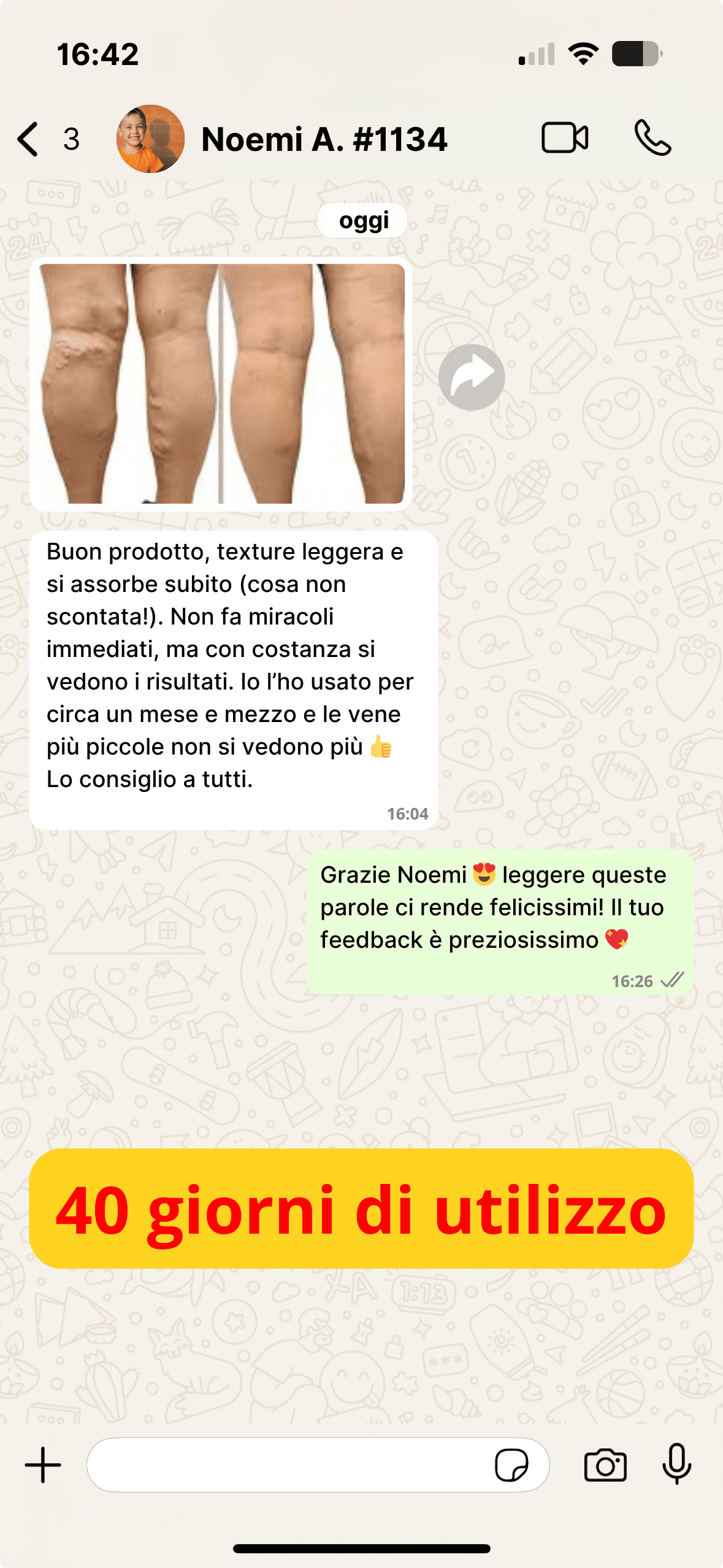The width and height of the screenshot is (723, 1568).
Task: Open Noemi A. #1134 contact info
Action: tap(324, 139)
